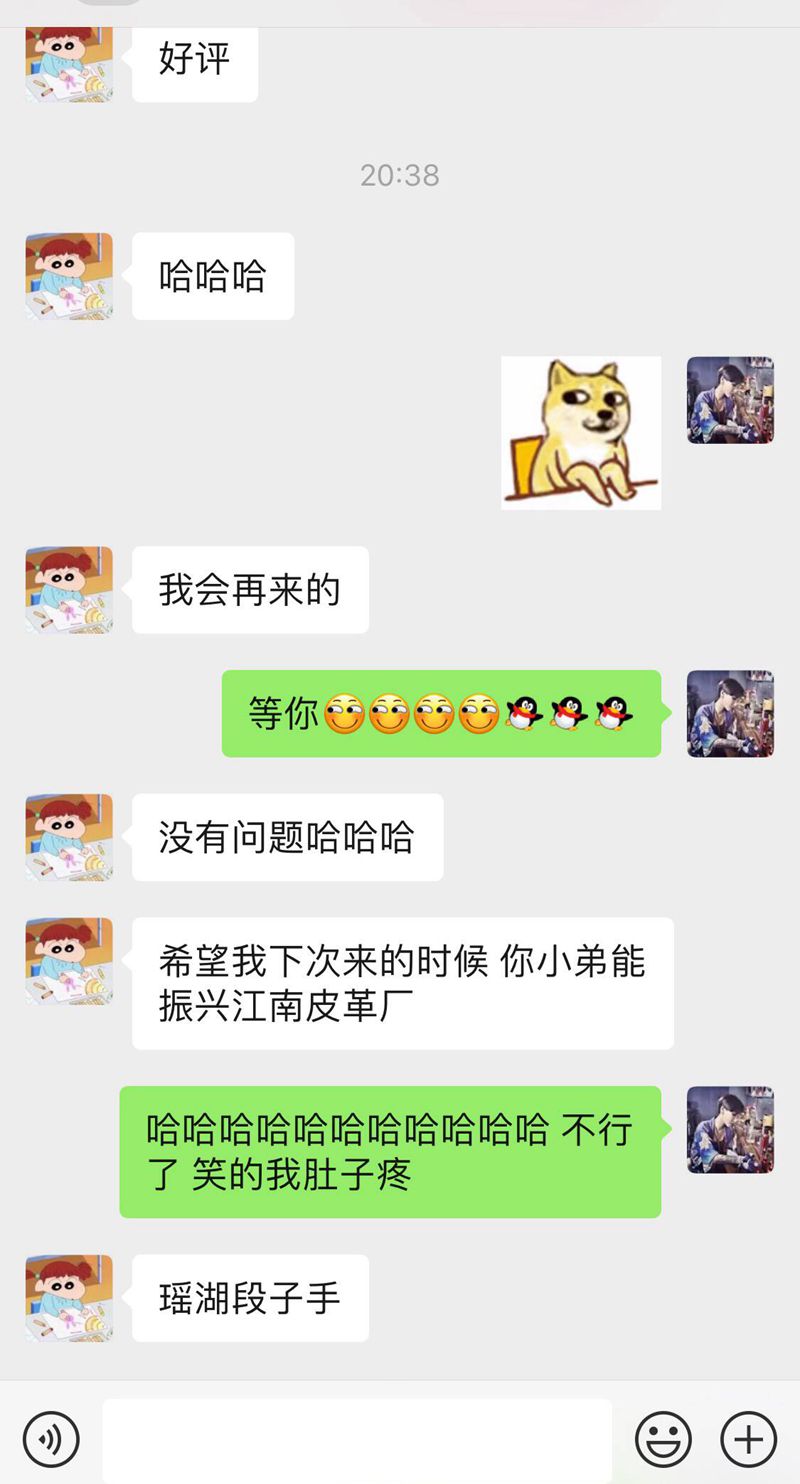Tap the avatar beside 我会再来的
This screenshot has width=800, height=1484.
pyautogui.click(x=69, y=590)
